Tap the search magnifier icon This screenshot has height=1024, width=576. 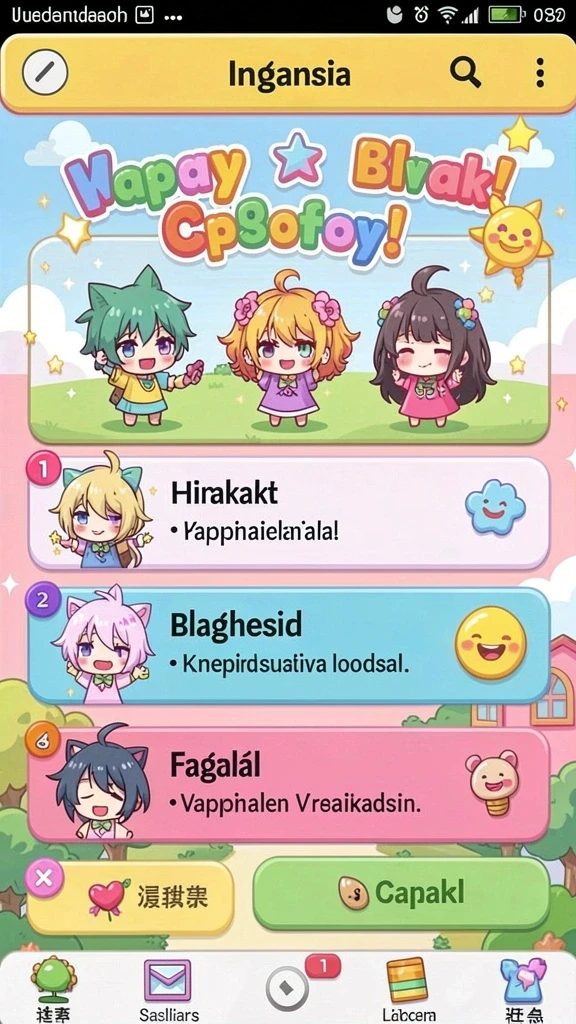tap(466, 72)
